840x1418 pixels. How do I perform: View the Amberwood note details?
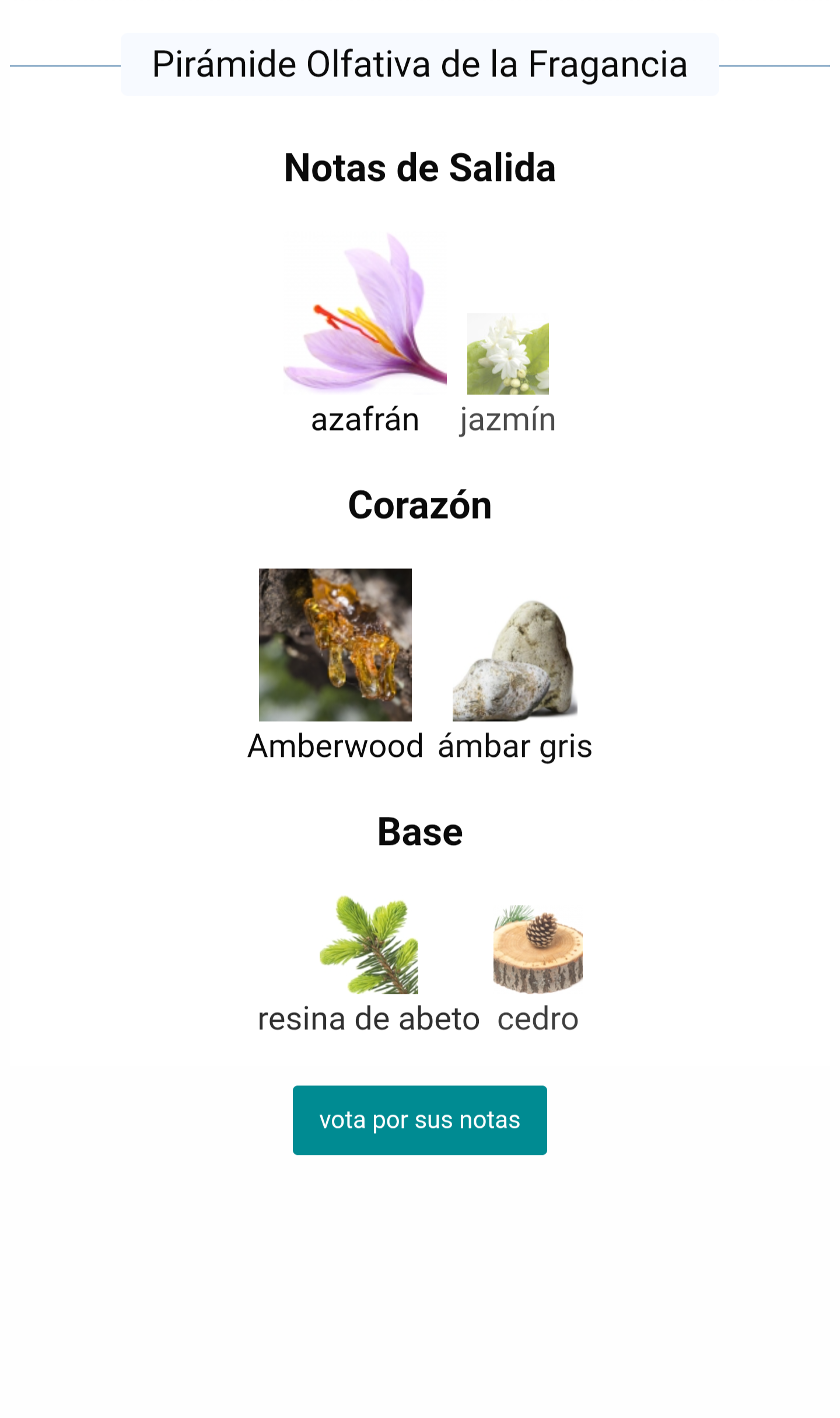coord(335,665)
